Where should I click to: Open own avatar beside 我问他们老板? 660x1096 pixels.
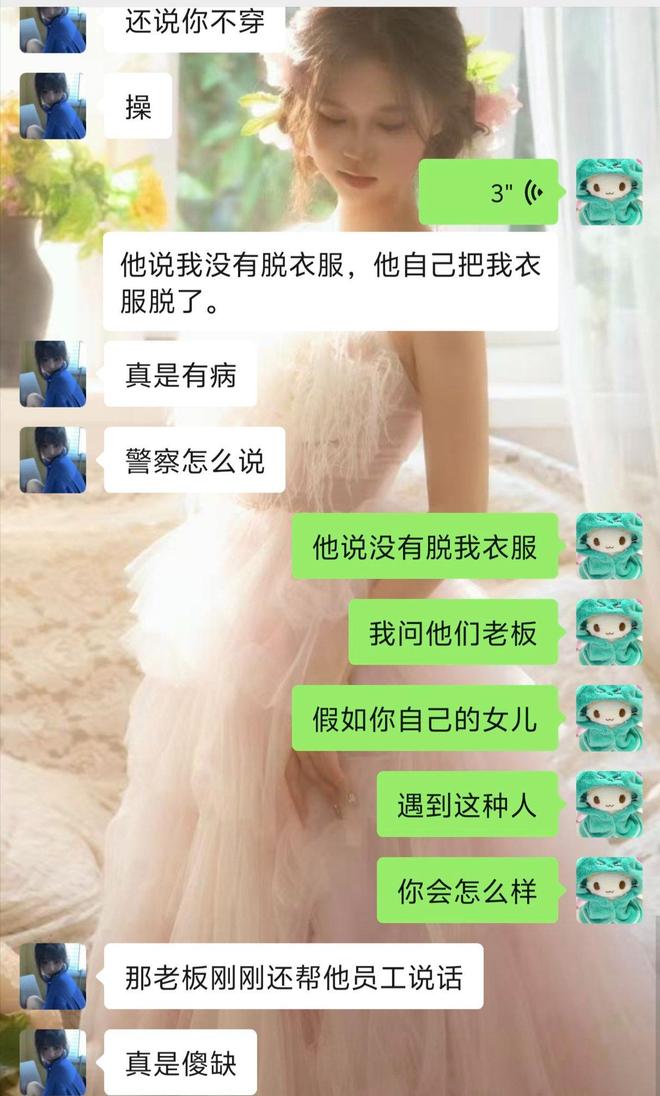click(x=609, y=632)
